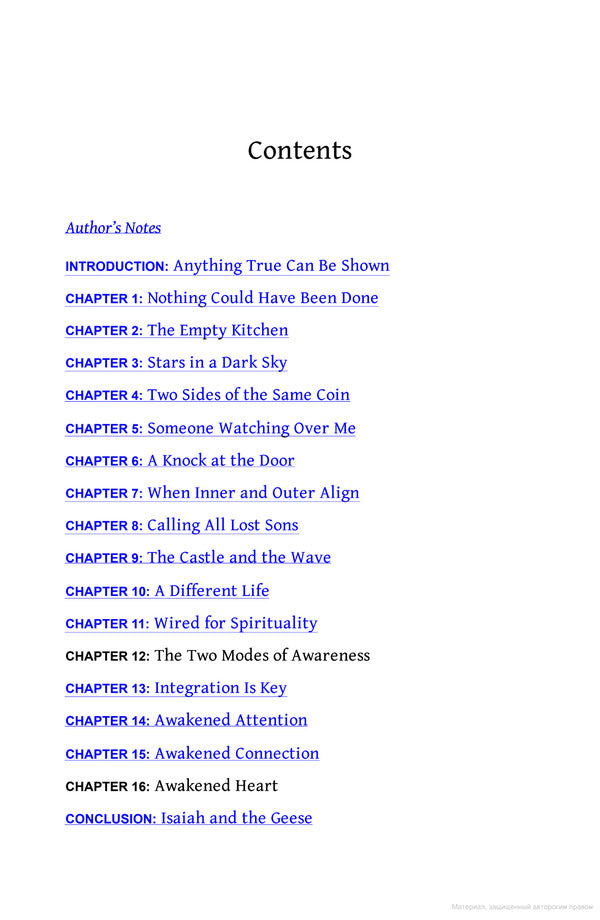Jump to Chapter 13: Integration Is Key
Viewport: 600px width, 920px height.
[x=176, y=688]
